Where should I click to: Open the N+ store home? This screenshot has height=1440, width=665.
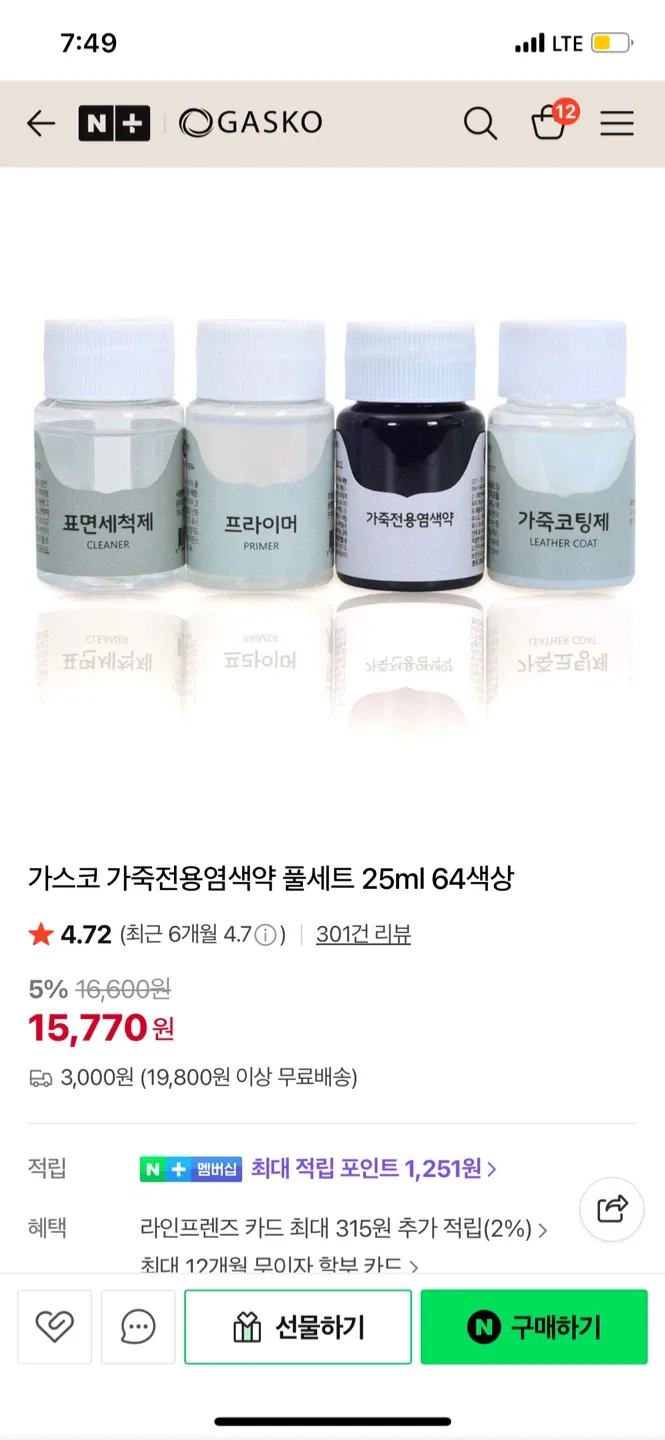coord(114,123)
